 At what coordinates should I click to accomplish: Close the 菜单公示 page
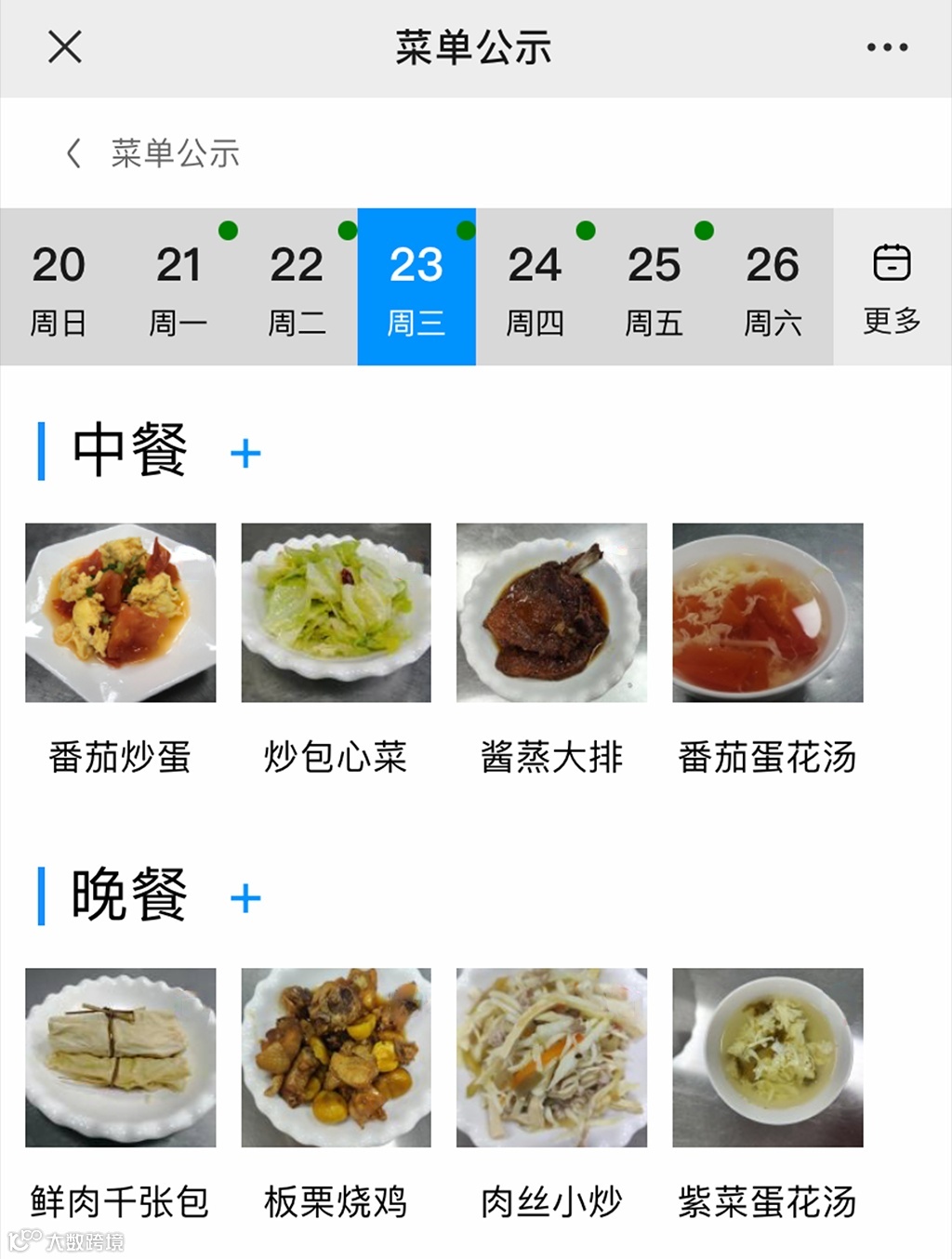click(x=65, y=46)
